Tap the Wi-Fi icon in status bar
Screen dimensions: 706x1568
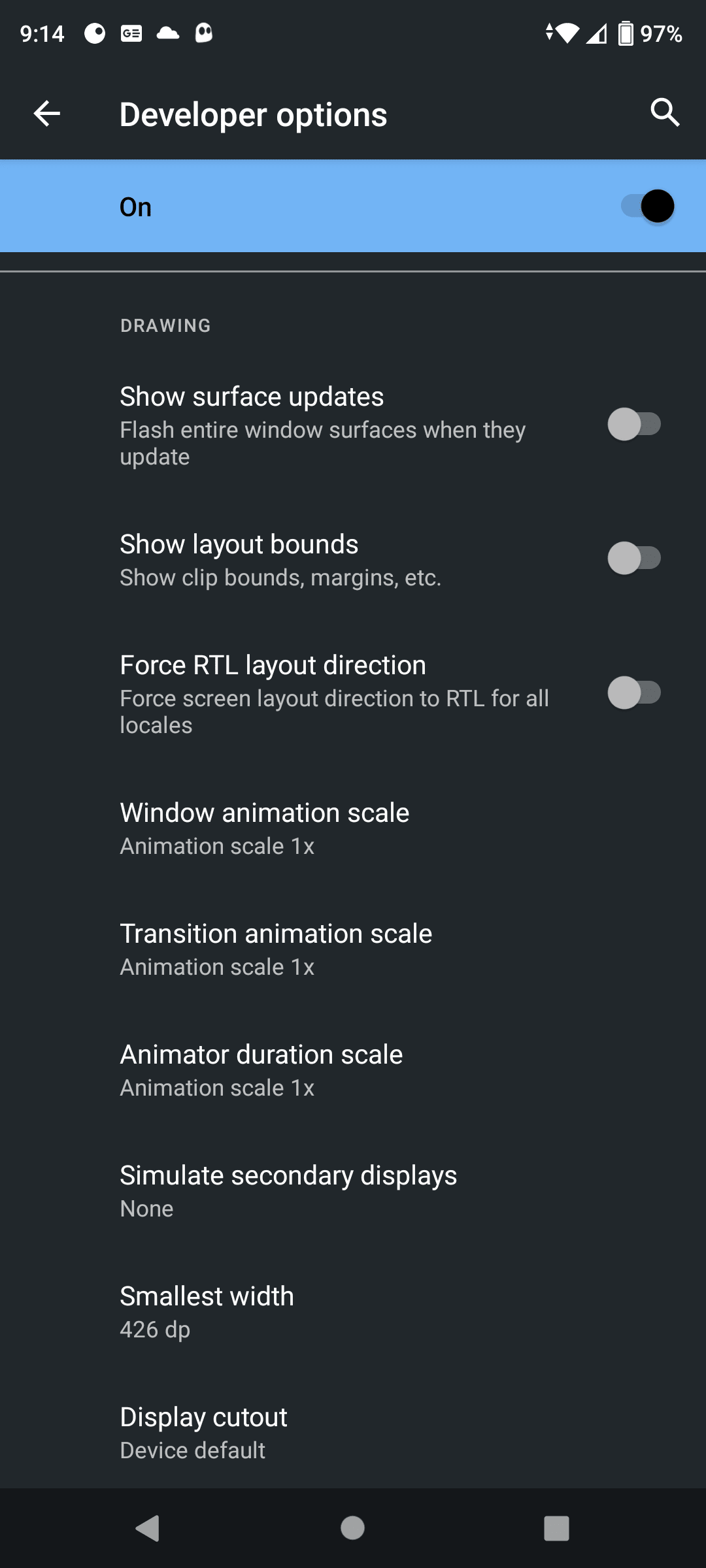[568, 34]
